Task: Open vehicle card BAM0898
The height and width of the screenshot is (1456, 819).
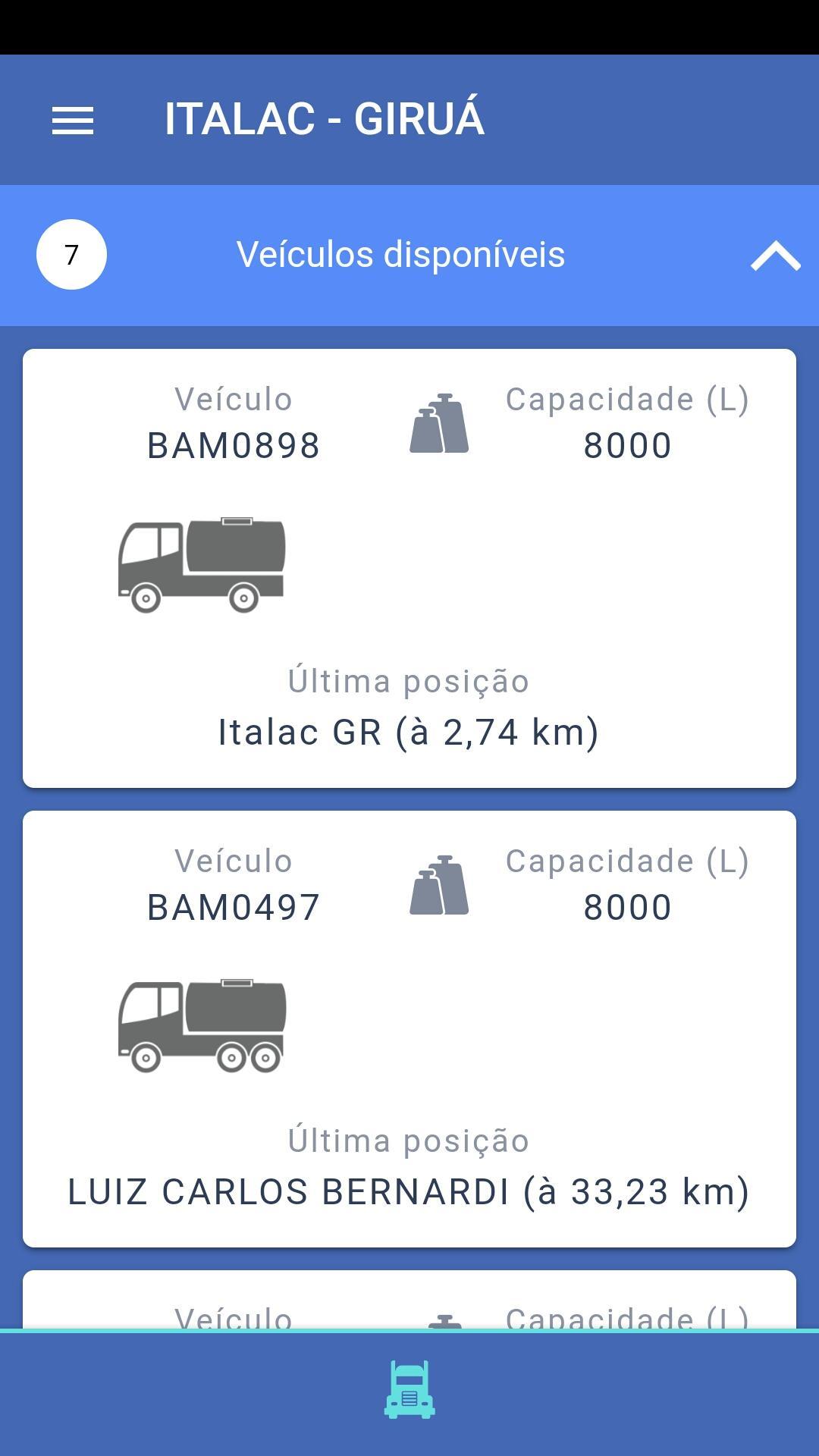Action: pos(409,568)
